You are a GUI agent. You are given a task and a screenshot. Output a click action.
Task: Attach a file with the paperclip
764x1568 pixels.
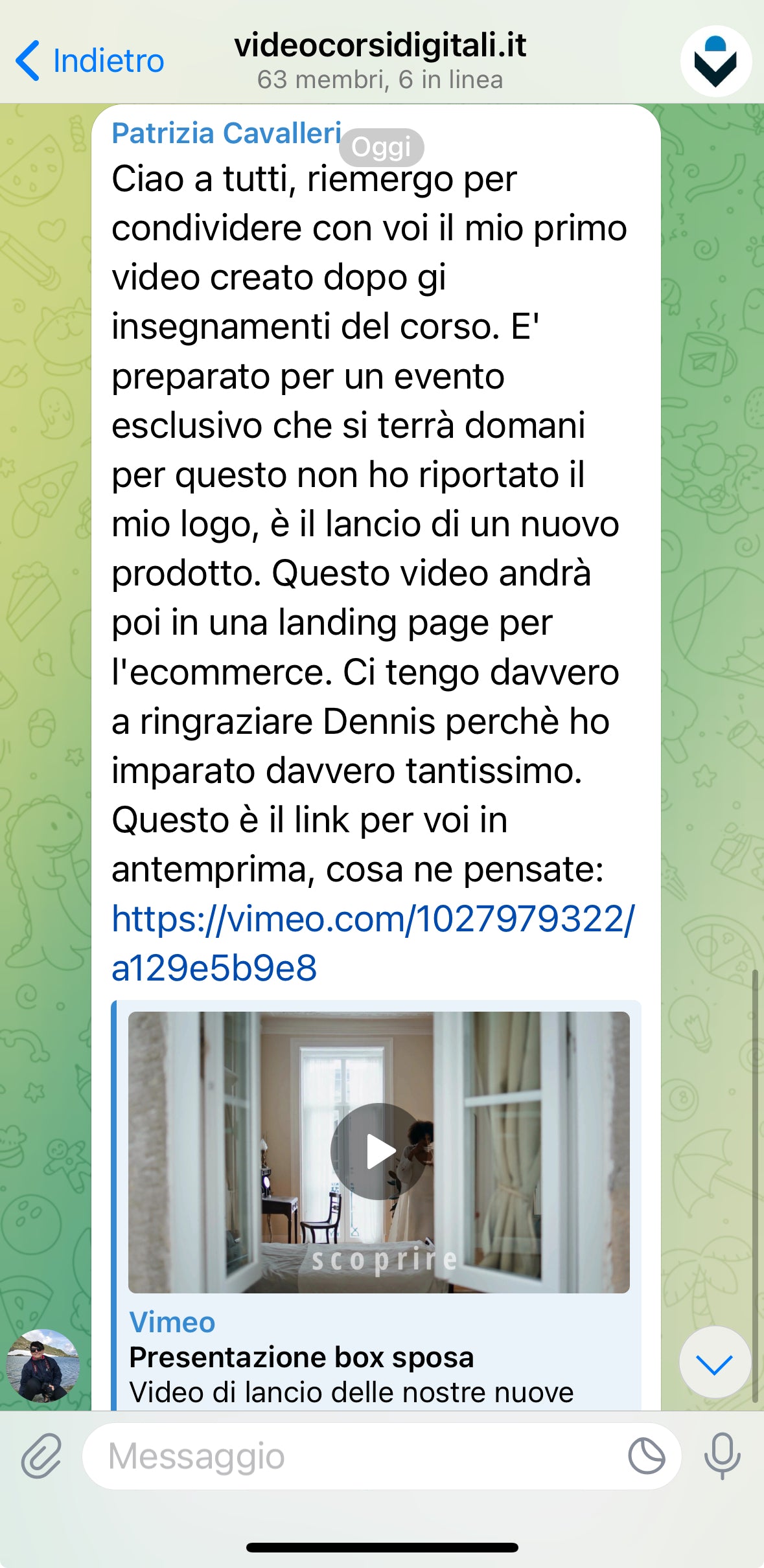[x=41, y=1457]
